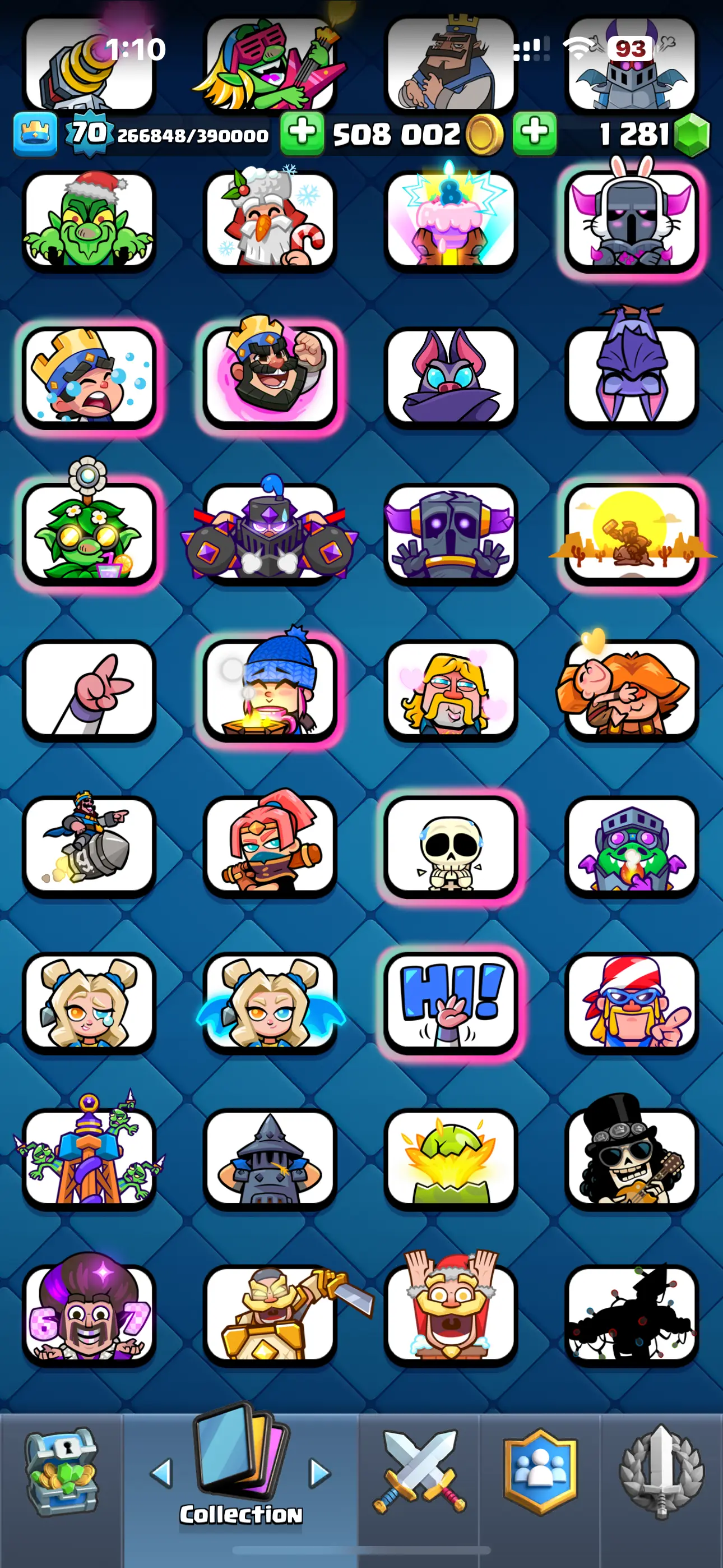Select the Santa goblin emote
This screenshot has height=1568, width=723.
point(89,222)
